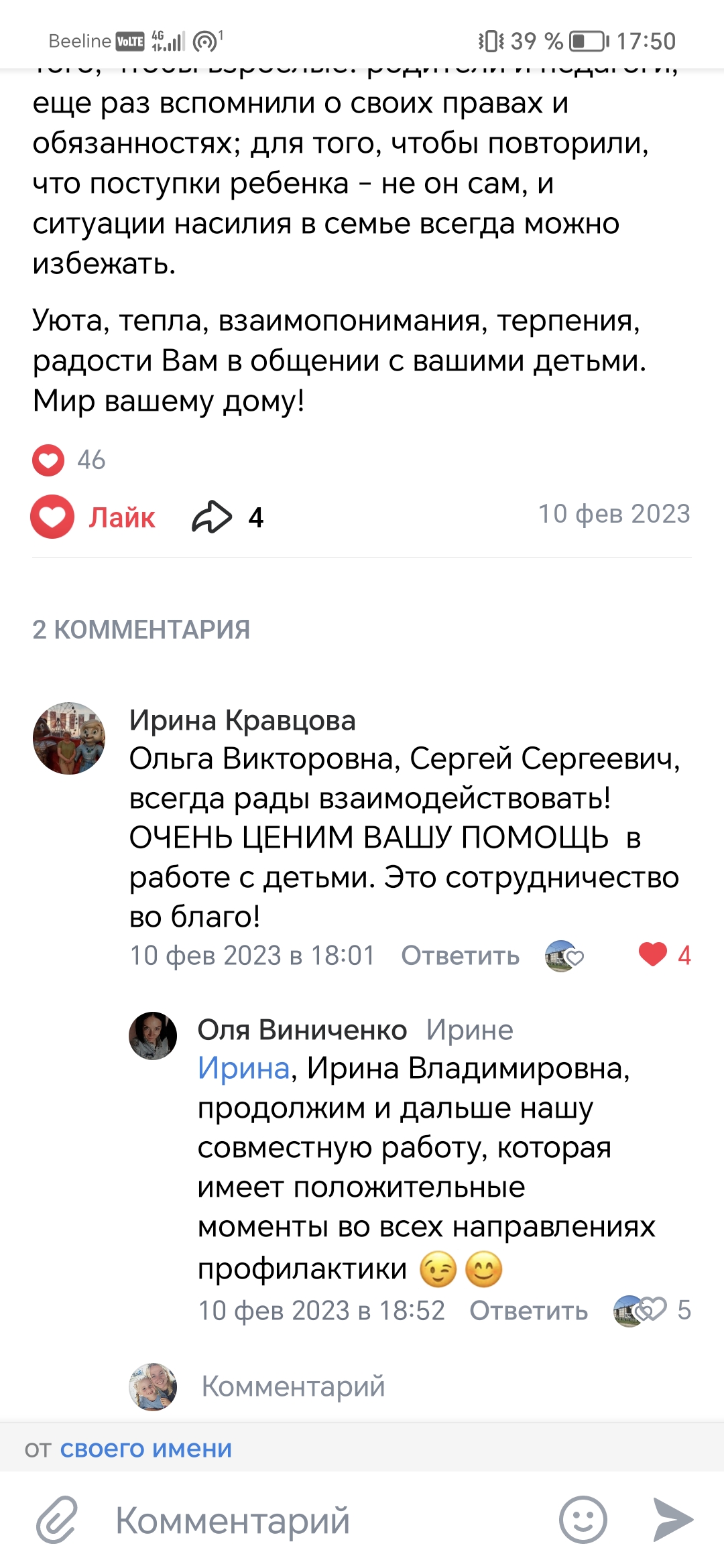Tap the inline Комментарий reply field under the thread
724x1568 pixels.
pyautogui.click(x=293, y=1386)
